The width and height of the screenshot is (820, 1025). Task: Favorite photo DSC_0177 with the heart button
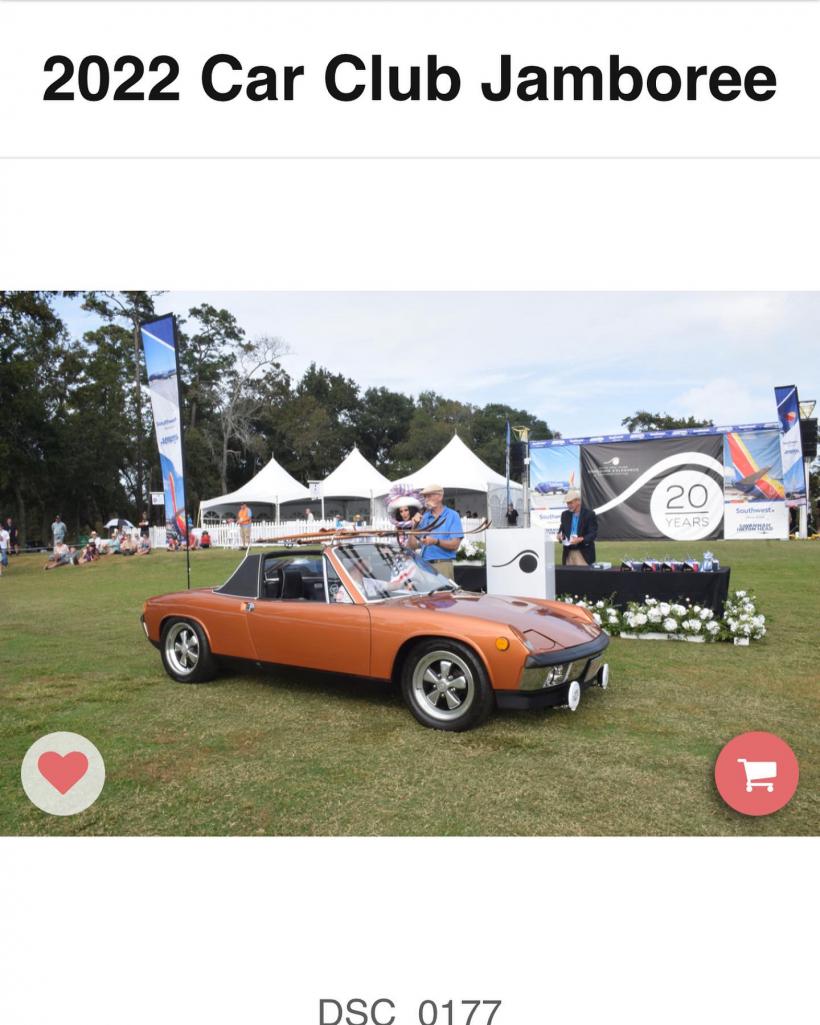[63, 773]
